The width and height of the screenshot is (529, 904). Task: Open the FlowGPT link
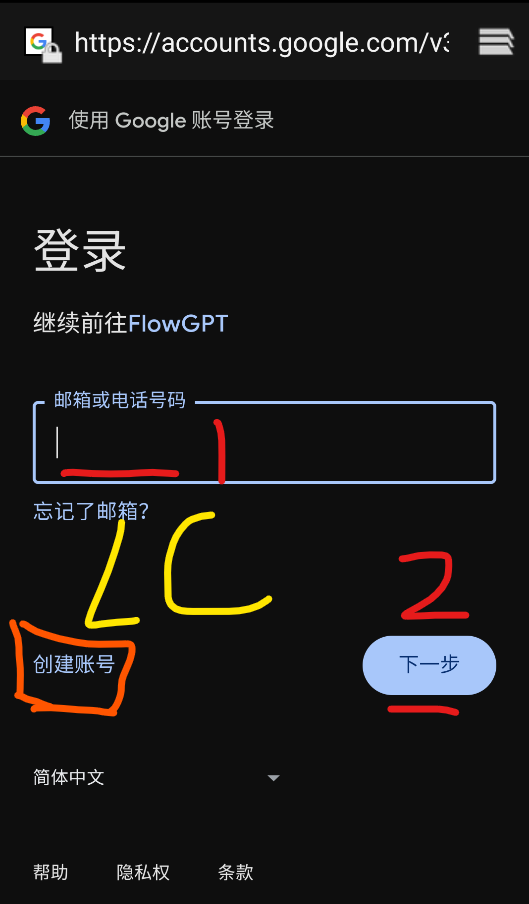click(178, 324)
